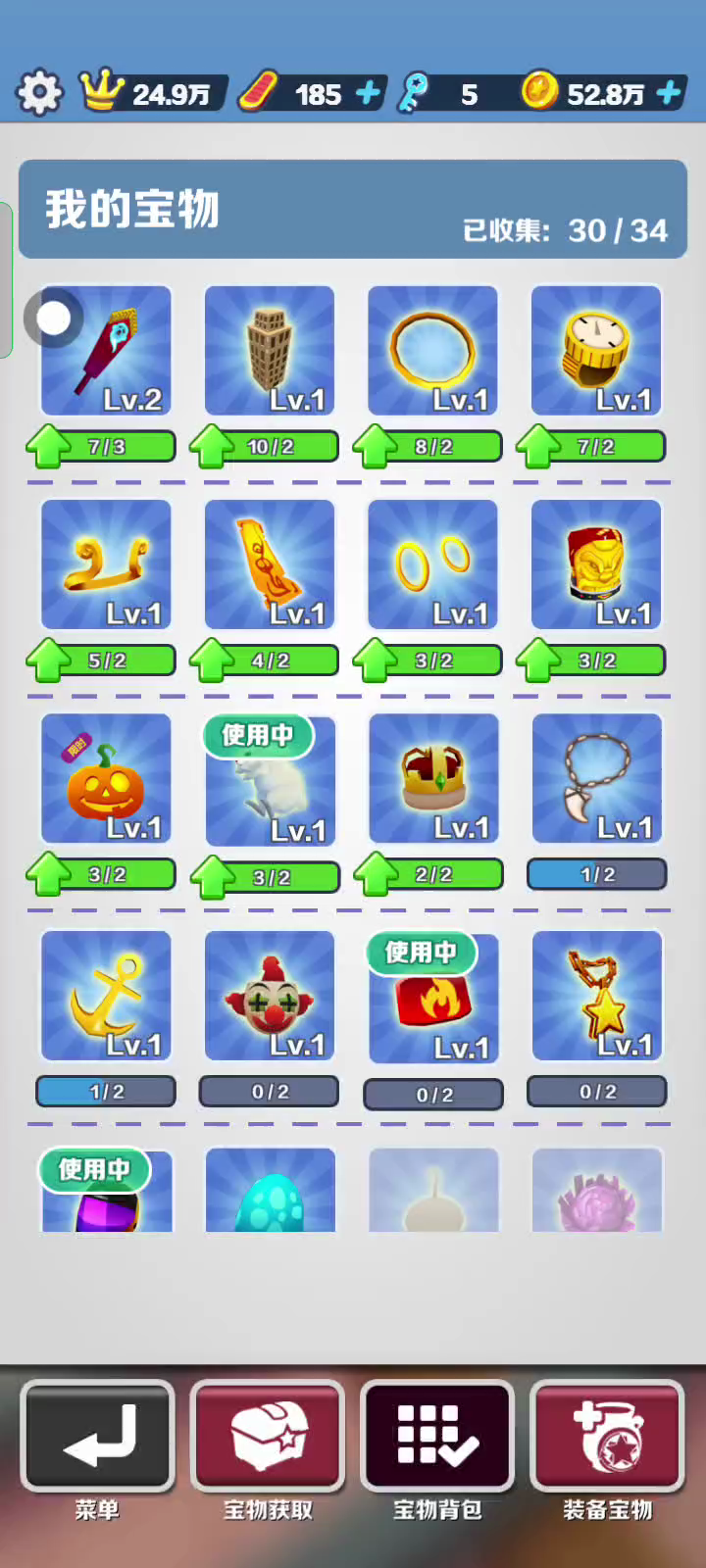Select the gold star necklace treasure
Screen dimensions: 706x1568
pos(597,995)
